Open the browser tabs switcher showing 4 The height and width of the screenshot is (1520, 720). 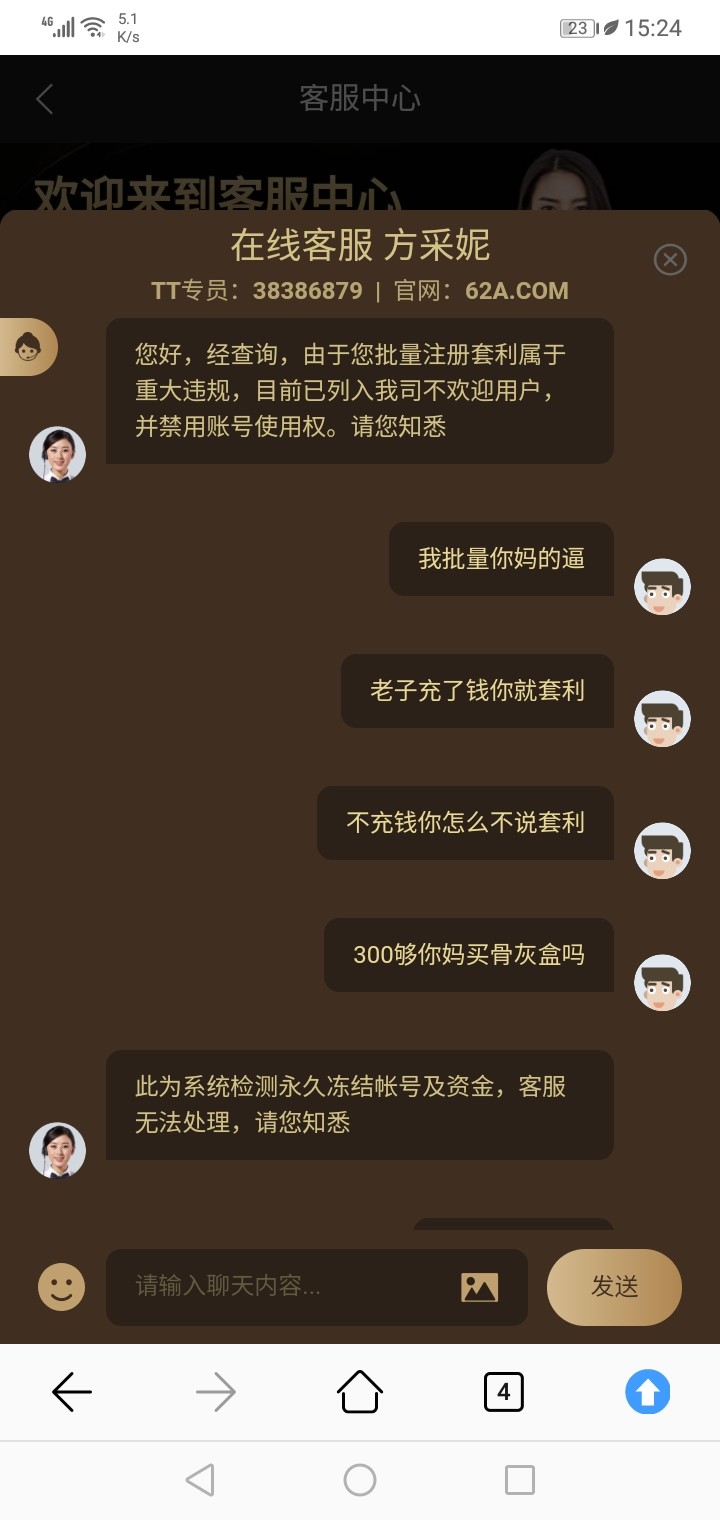(x=503, y=1391)
